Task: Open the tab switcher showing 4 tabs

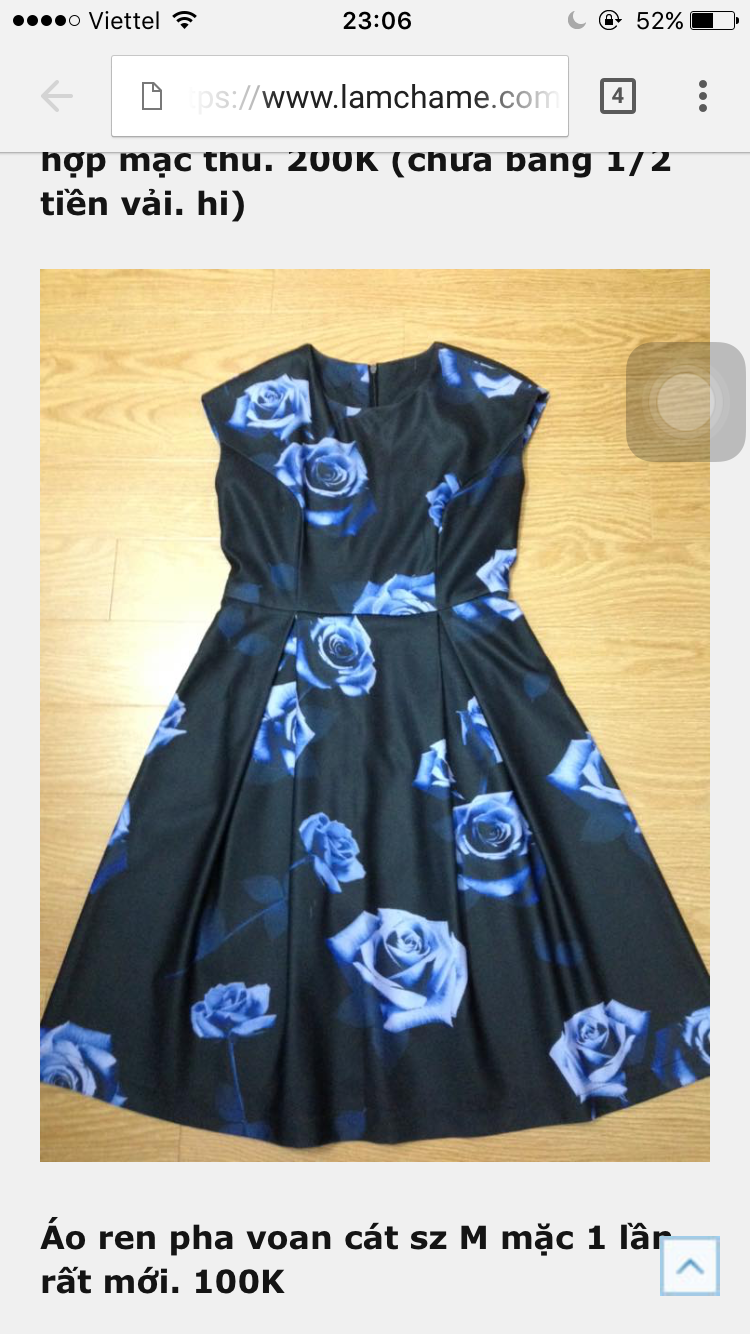Action: click(617, 96)
